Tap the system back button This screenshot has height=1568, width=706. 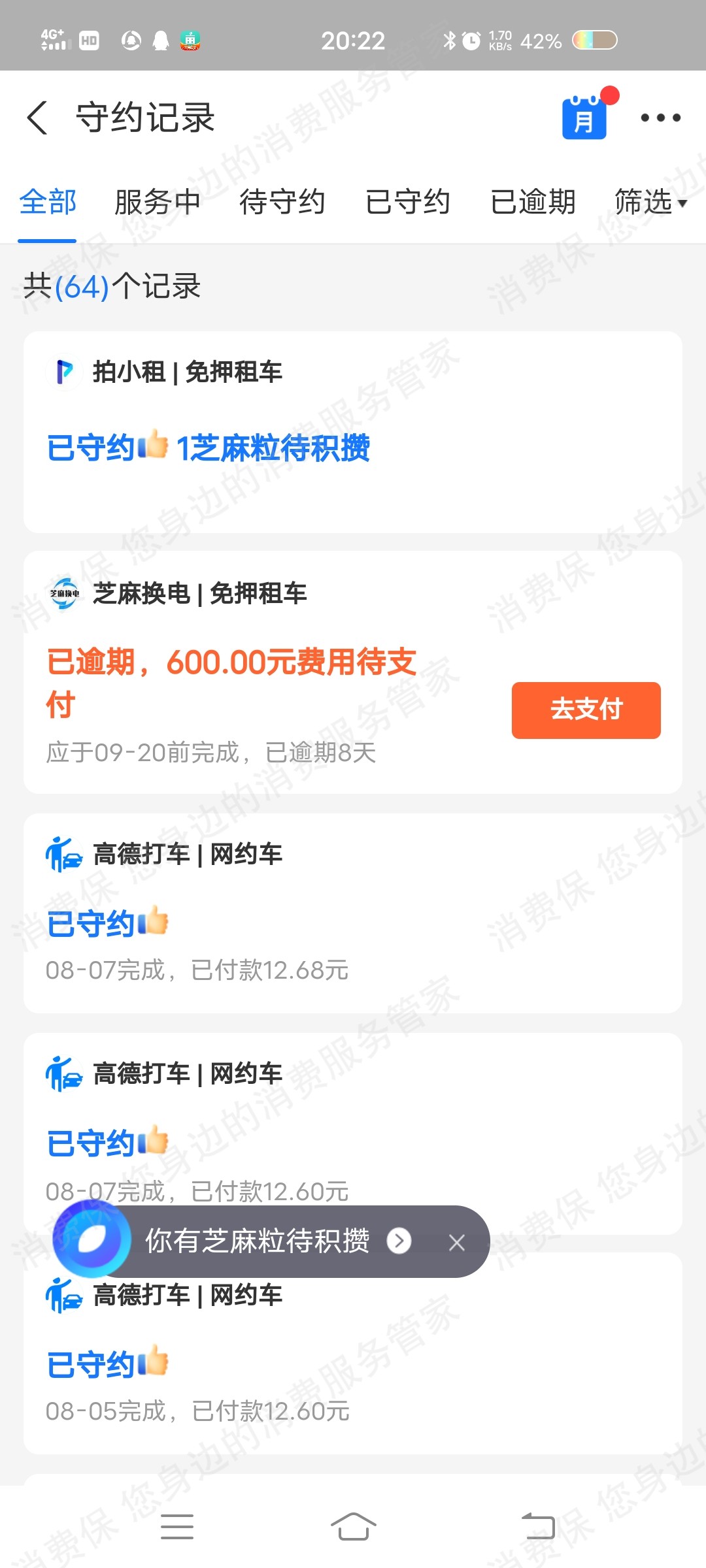(537, 1527)
